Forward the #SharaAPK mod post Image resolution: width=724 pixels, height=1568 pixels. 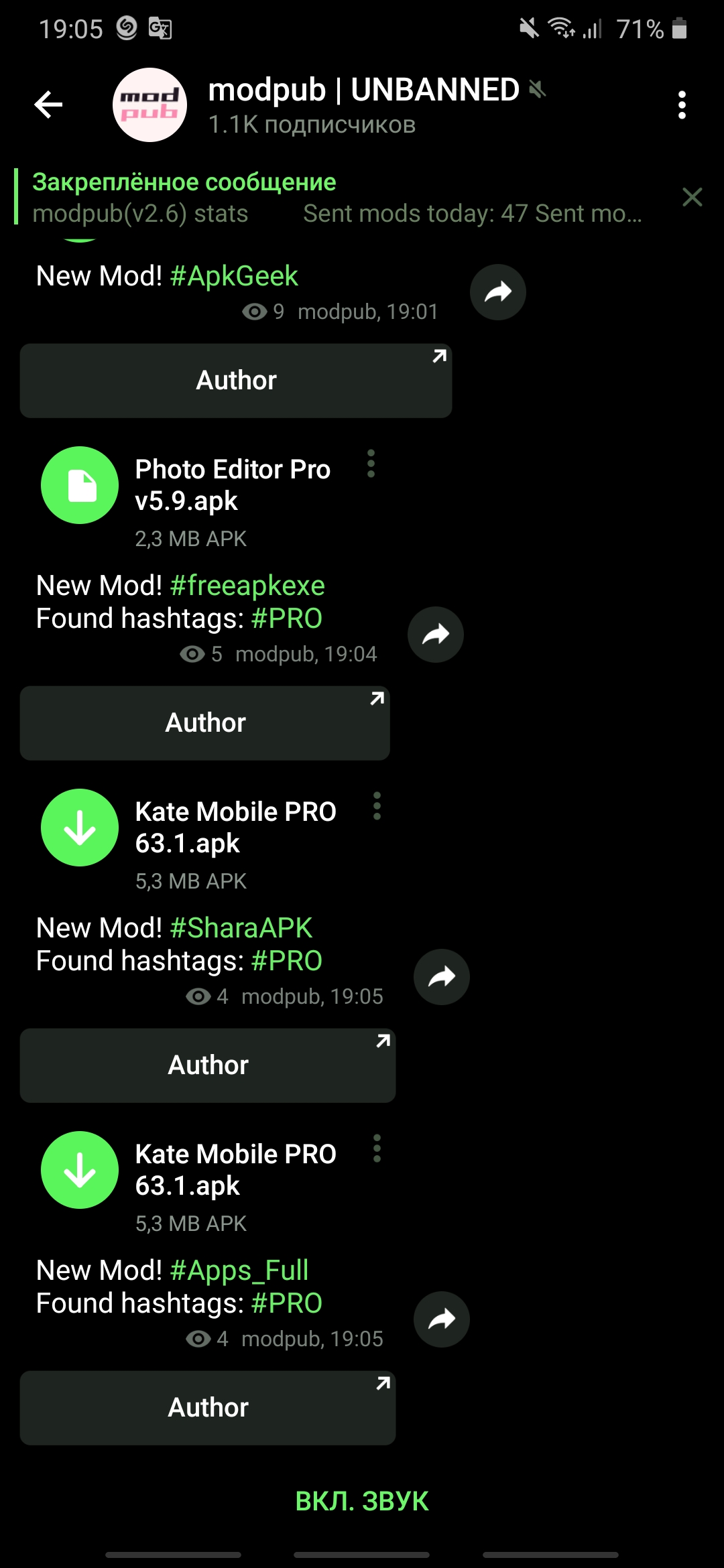click(441, 977)
